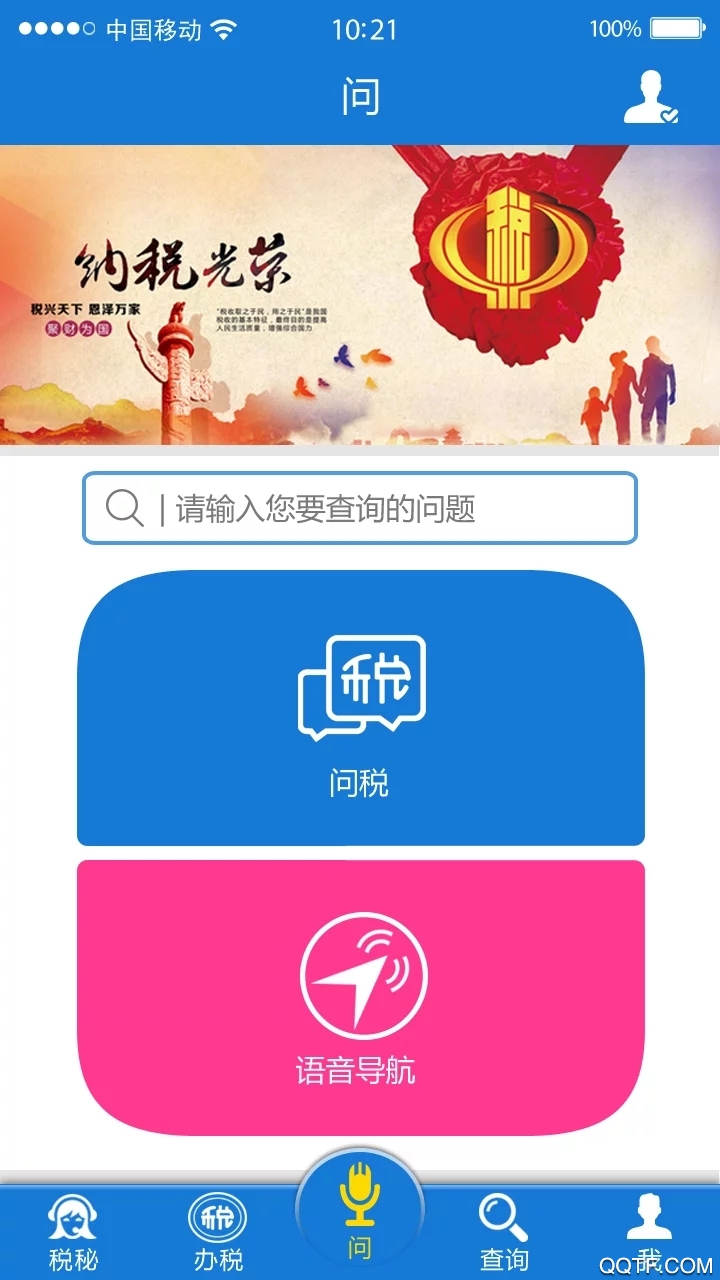Tap the tax-themed promotional banner
Viewport: 720px width, 1280px height.
(x=360, y=296)
